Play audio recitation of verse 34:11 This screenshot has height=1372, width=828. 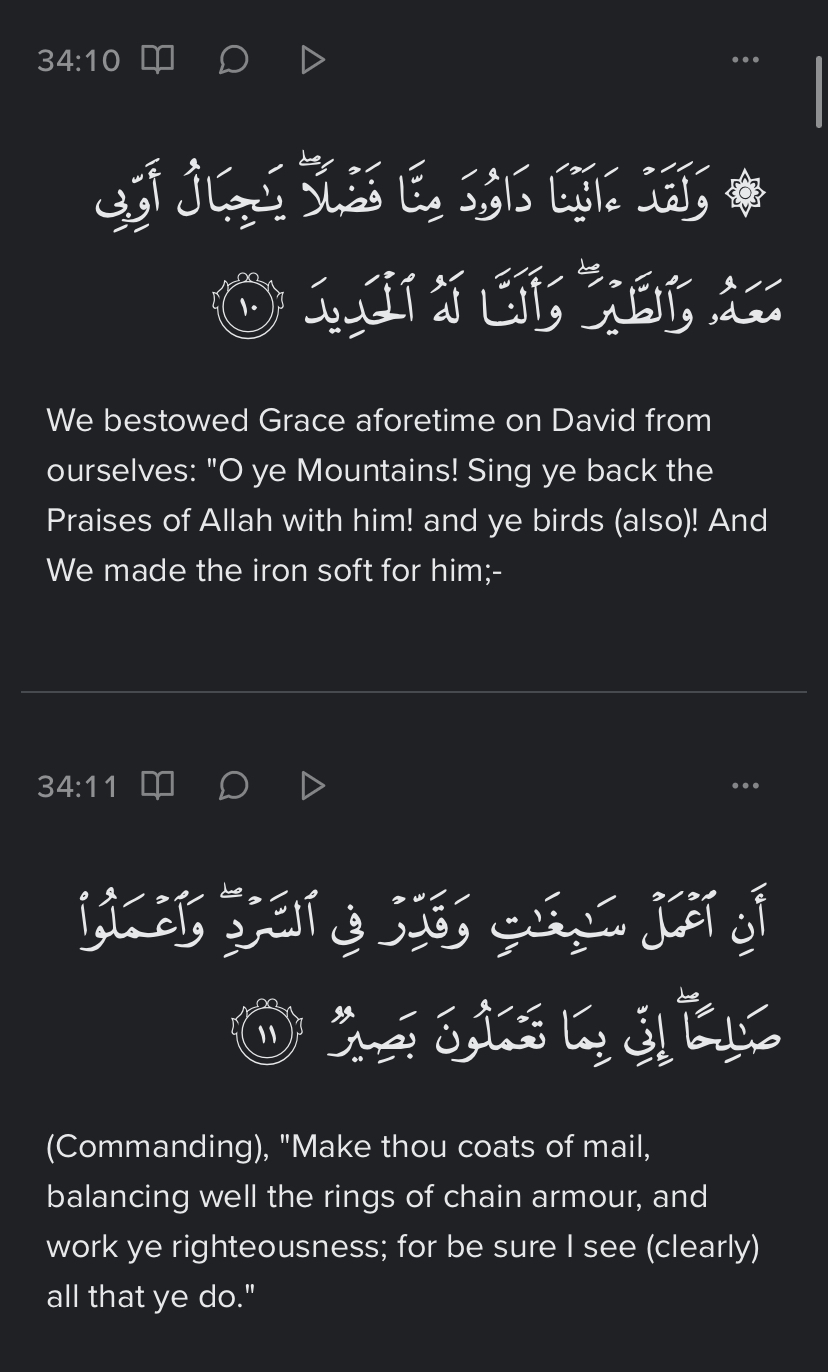tap(312, 786)
